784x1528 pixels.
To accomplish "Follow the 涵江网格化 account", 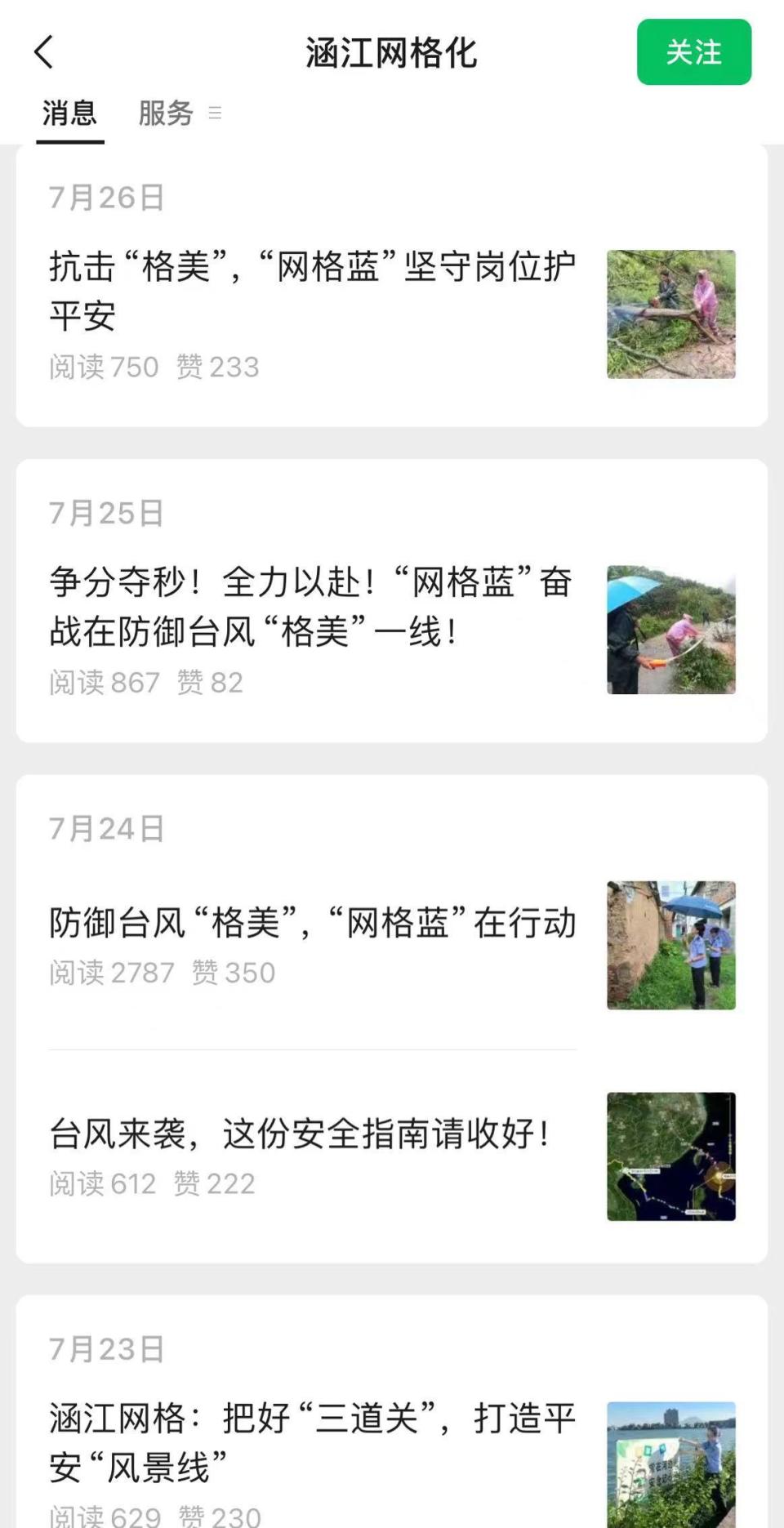I will pyautogui.click(x=693, y=52).
